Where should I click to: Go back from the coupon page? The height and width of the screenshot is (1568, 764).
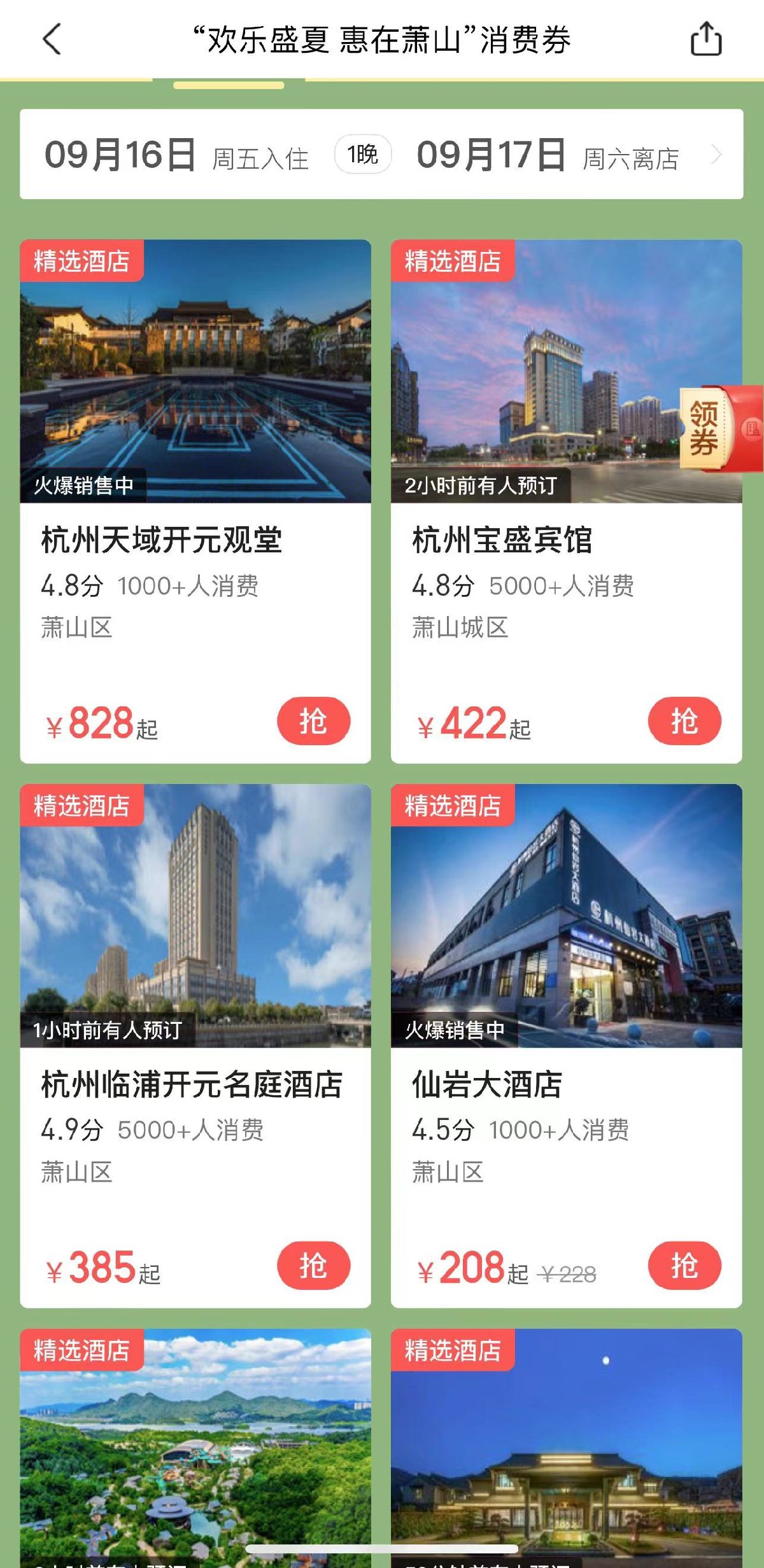point(52,39)
